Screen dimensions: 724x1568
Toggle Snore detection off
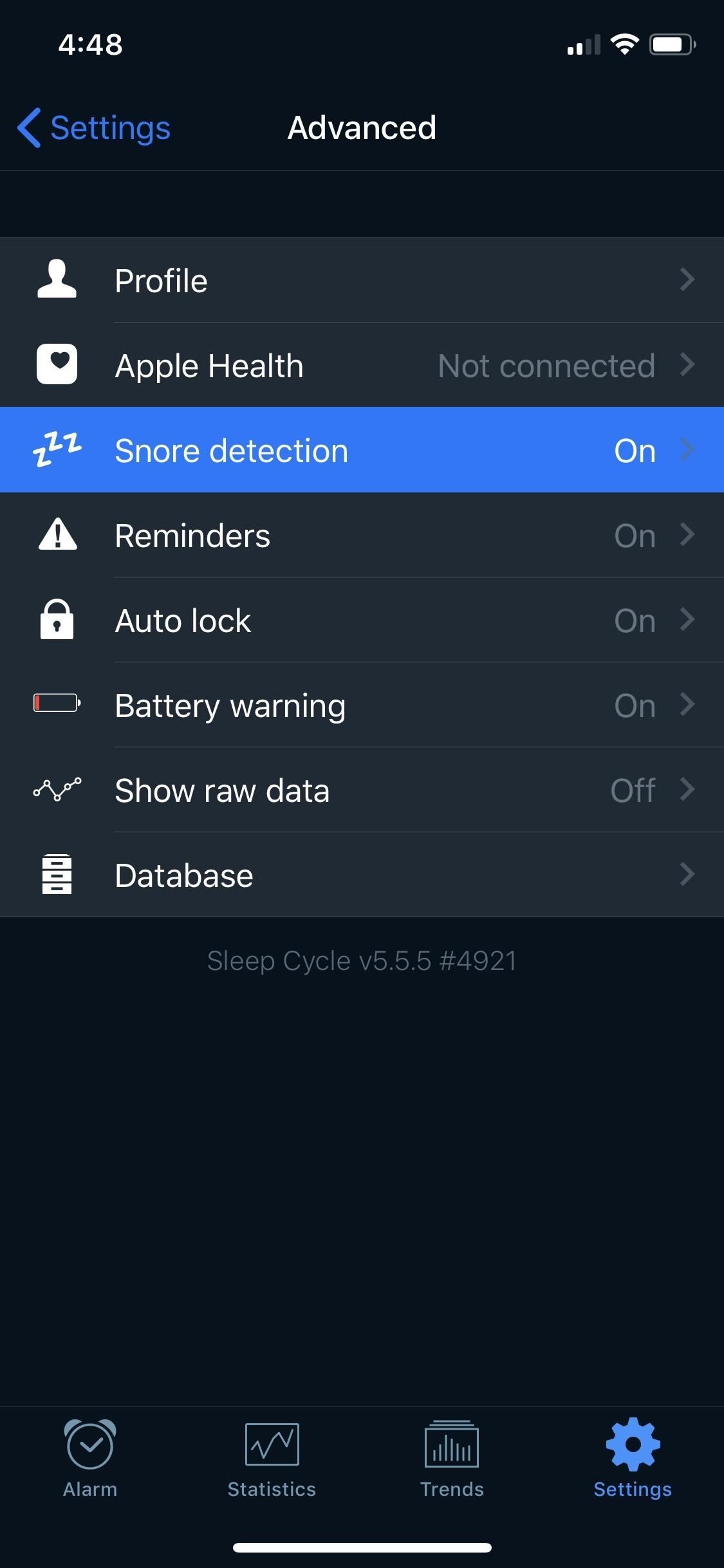coord(360,449)
